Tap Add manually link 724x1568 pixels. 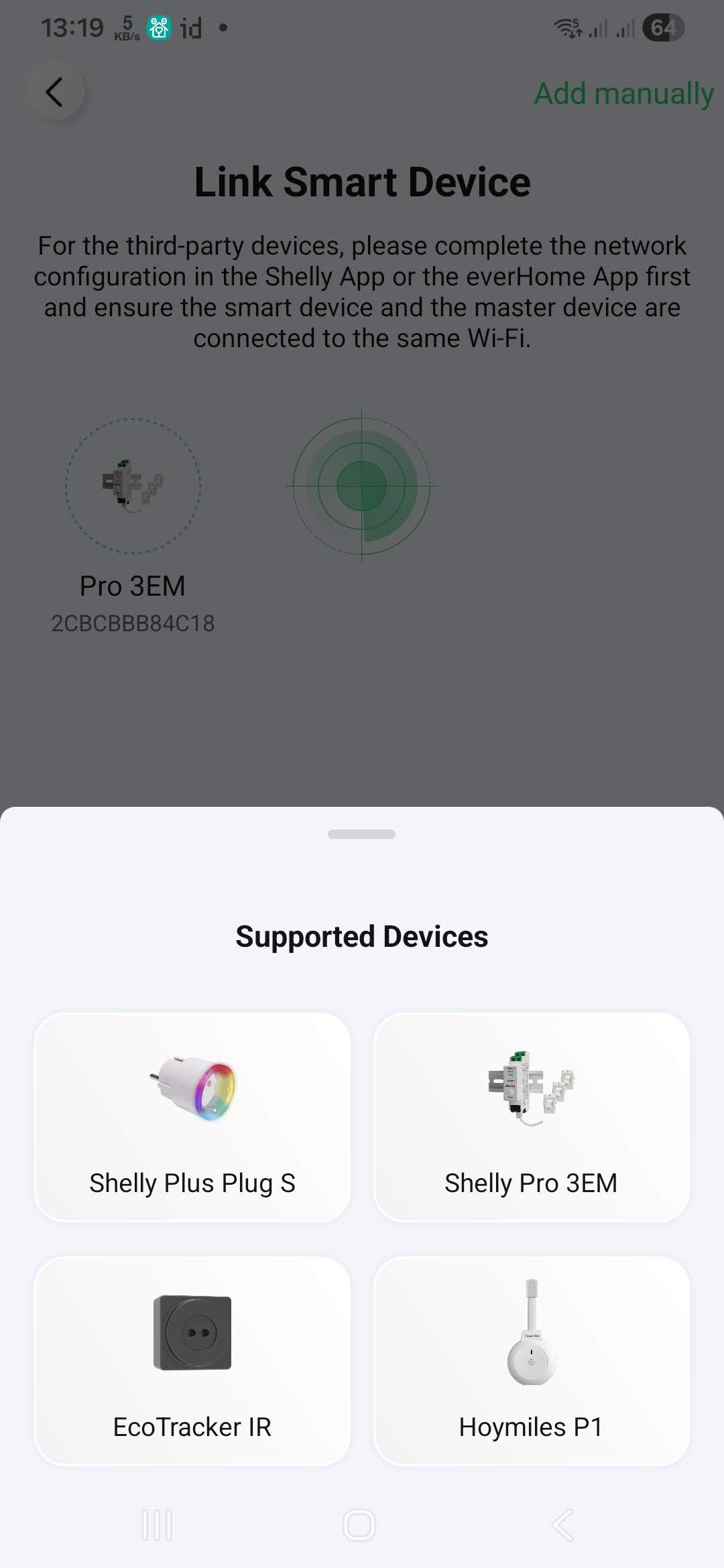(623, 94)
